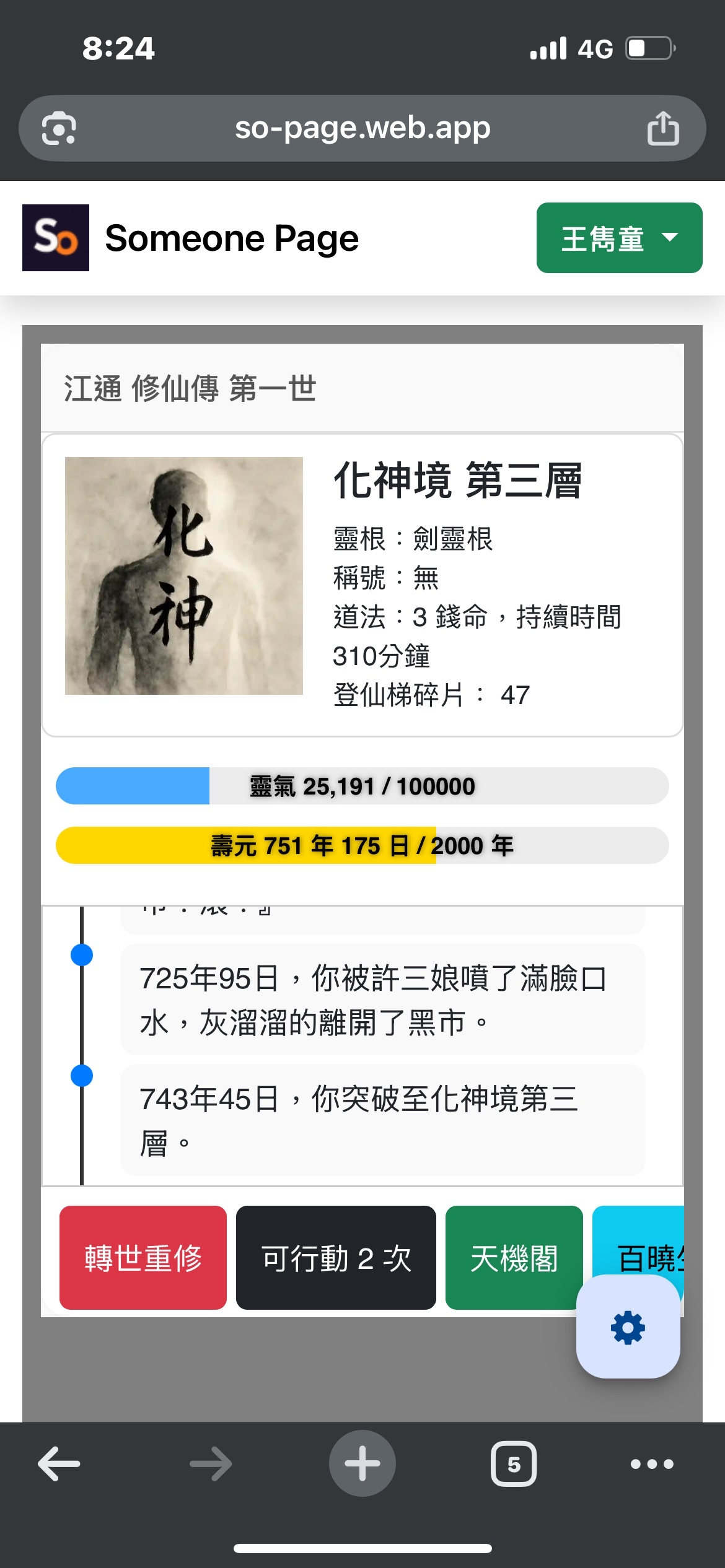
Task: Open the 王雋童 account dropdown
Action: click(619, 238)
